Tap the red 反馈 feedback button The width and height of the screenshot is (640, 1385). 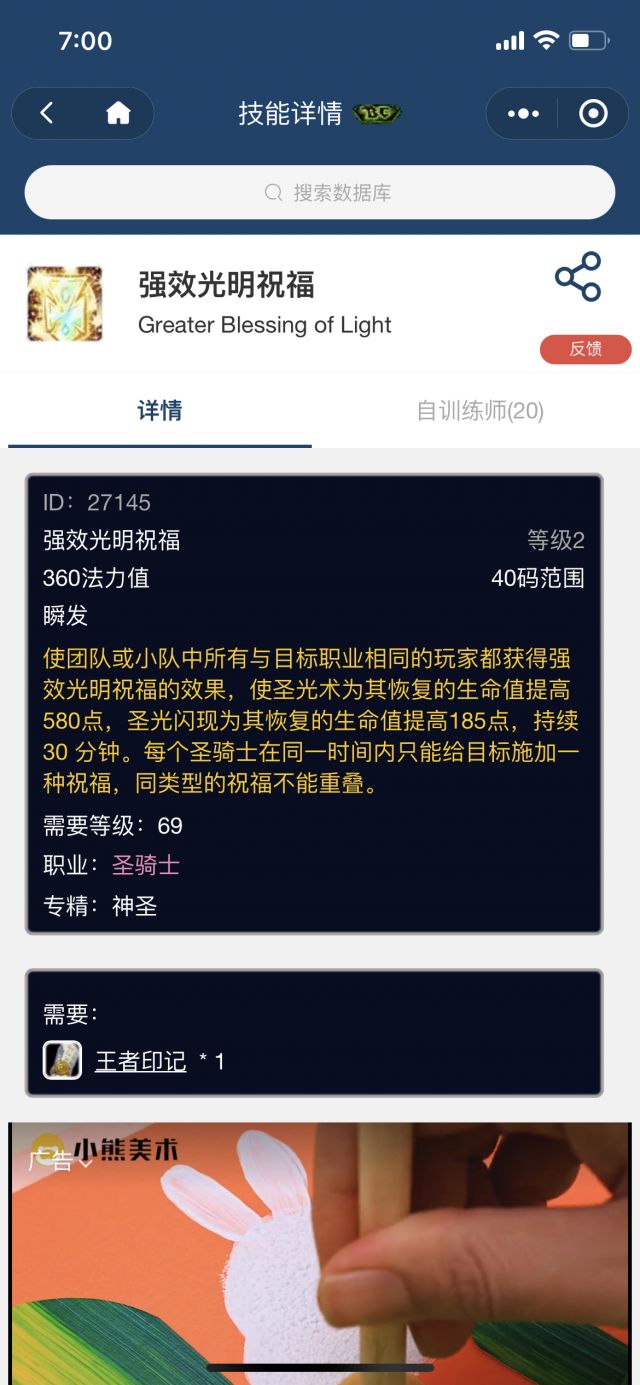[585, 349]
